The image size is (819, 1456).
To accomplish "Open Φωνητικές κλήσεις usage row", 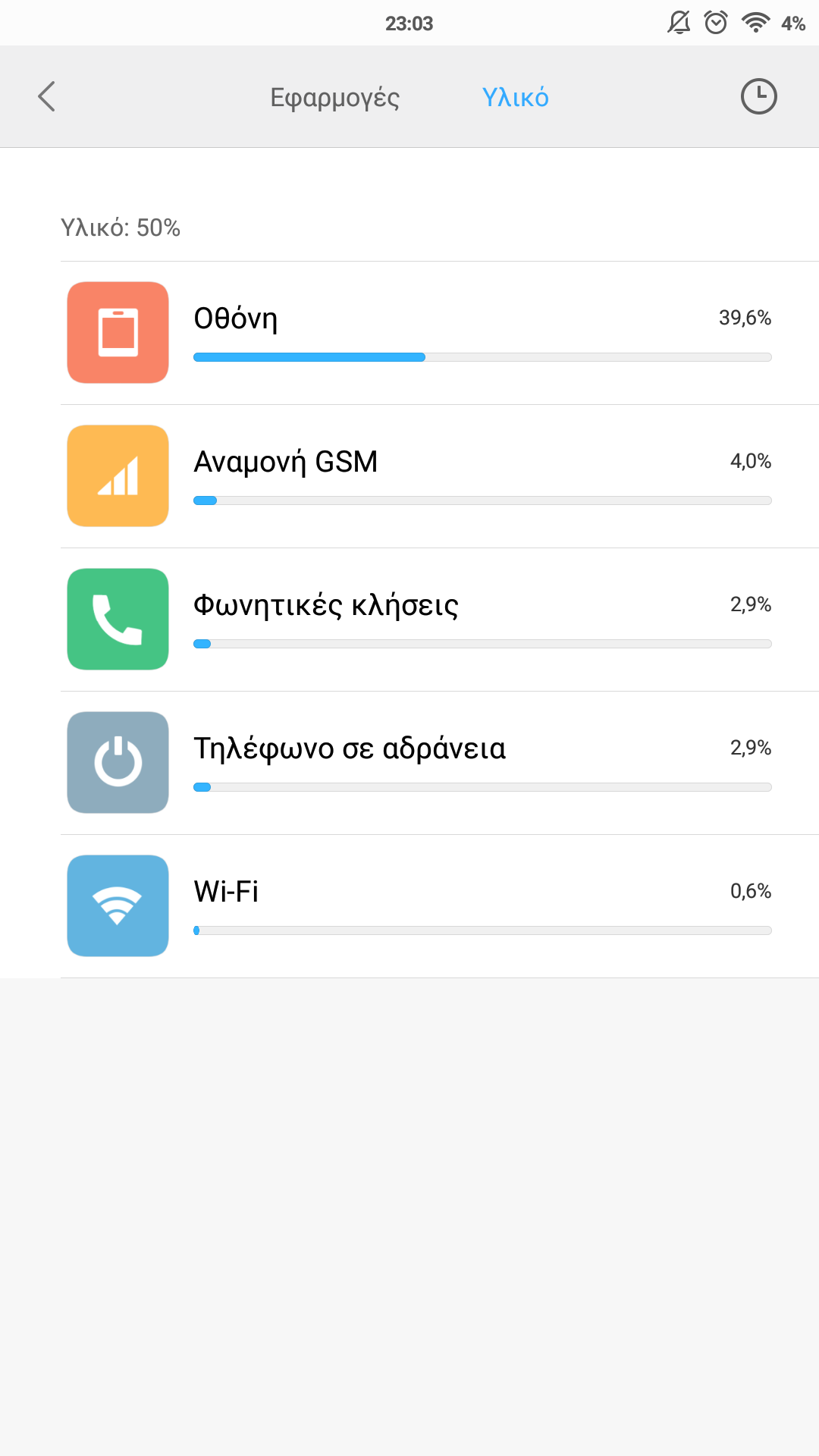I will point(440,620).
